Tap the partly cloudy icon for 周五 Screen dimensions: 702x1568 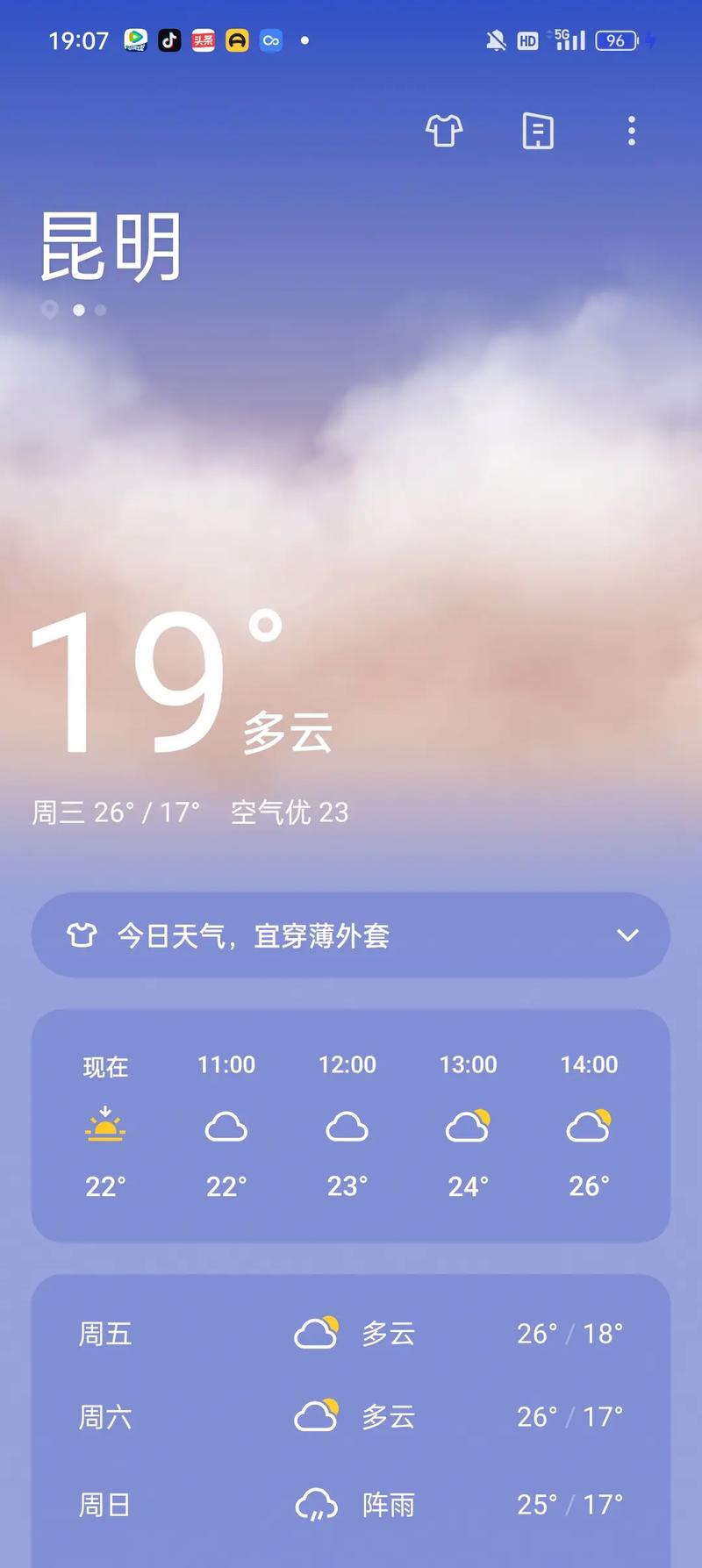(x=318, y=1332)
